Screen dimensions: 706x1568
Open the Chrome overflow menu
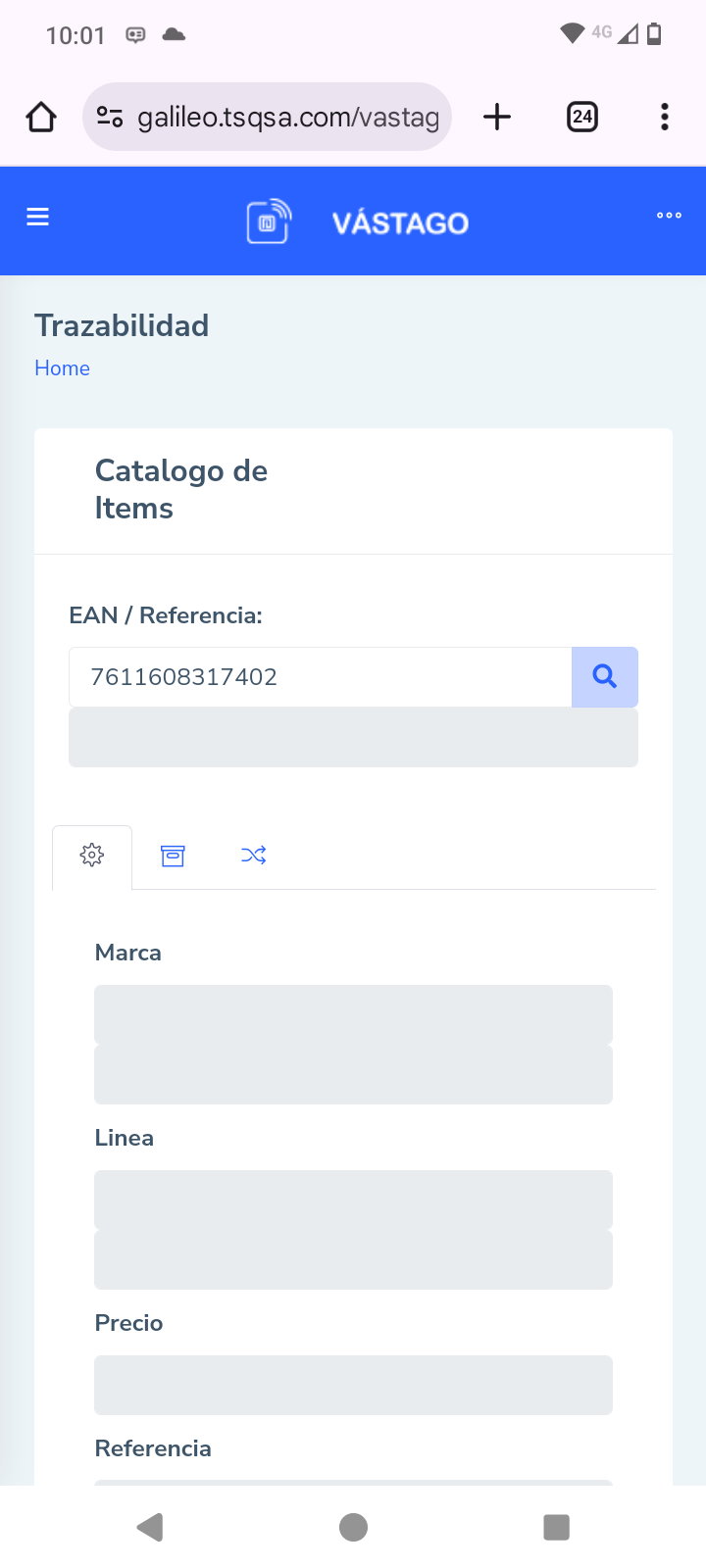click(665, 118)
